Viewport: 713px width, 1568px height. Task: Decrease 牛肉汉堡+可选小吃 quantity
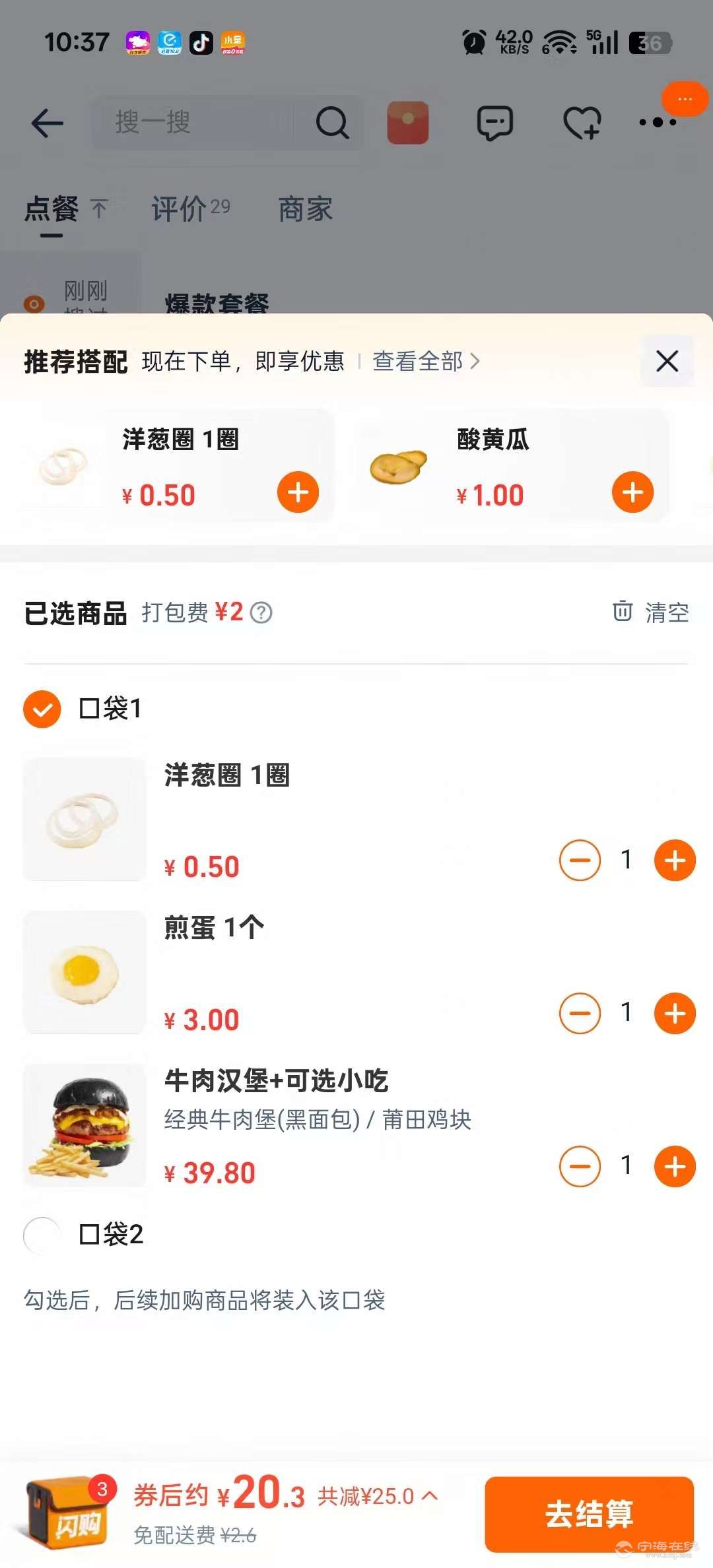pyautogui.click(x=580, y=1167)
